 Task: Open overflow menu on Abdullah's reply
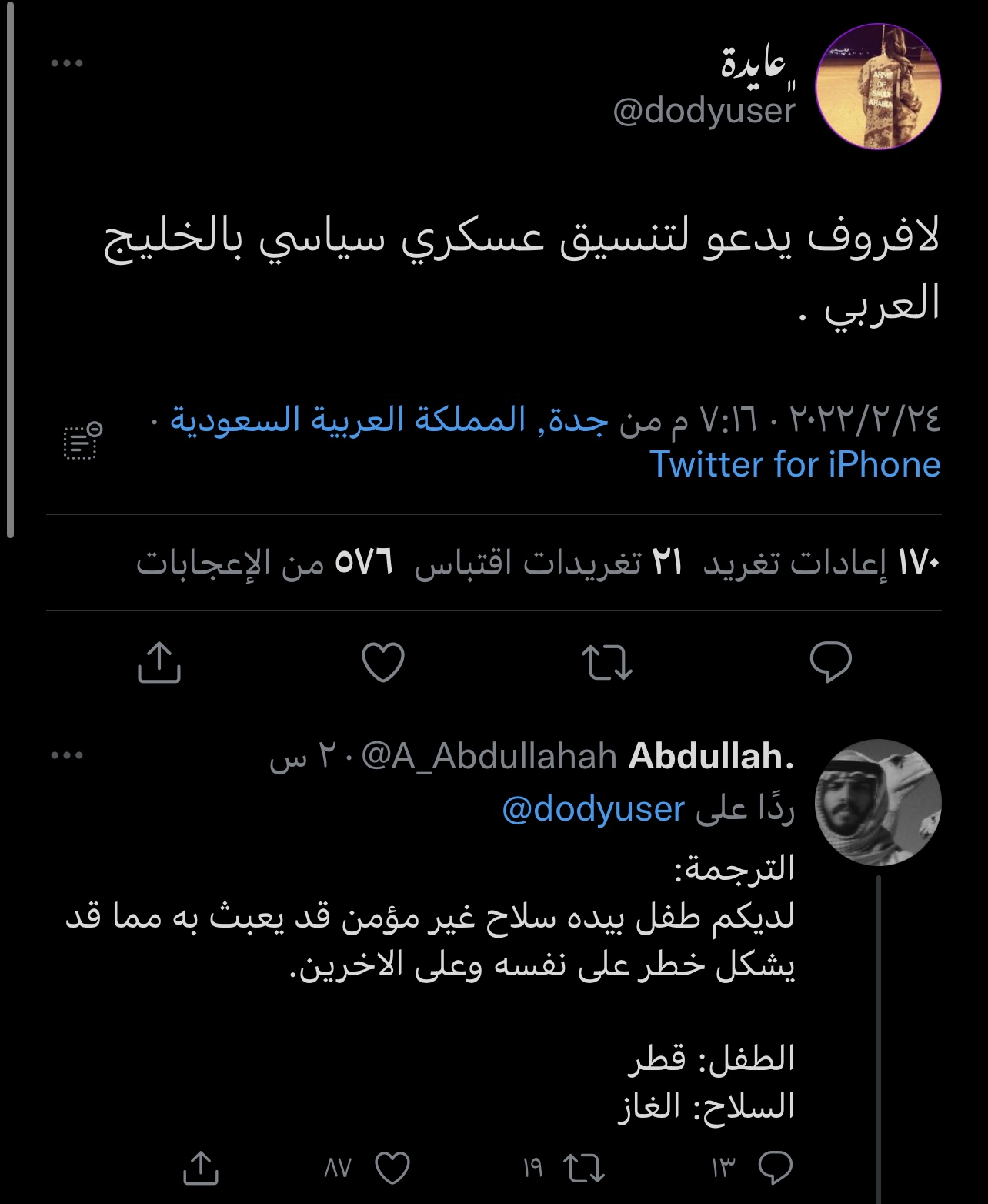pyautogui.click(x=67, y=756)
